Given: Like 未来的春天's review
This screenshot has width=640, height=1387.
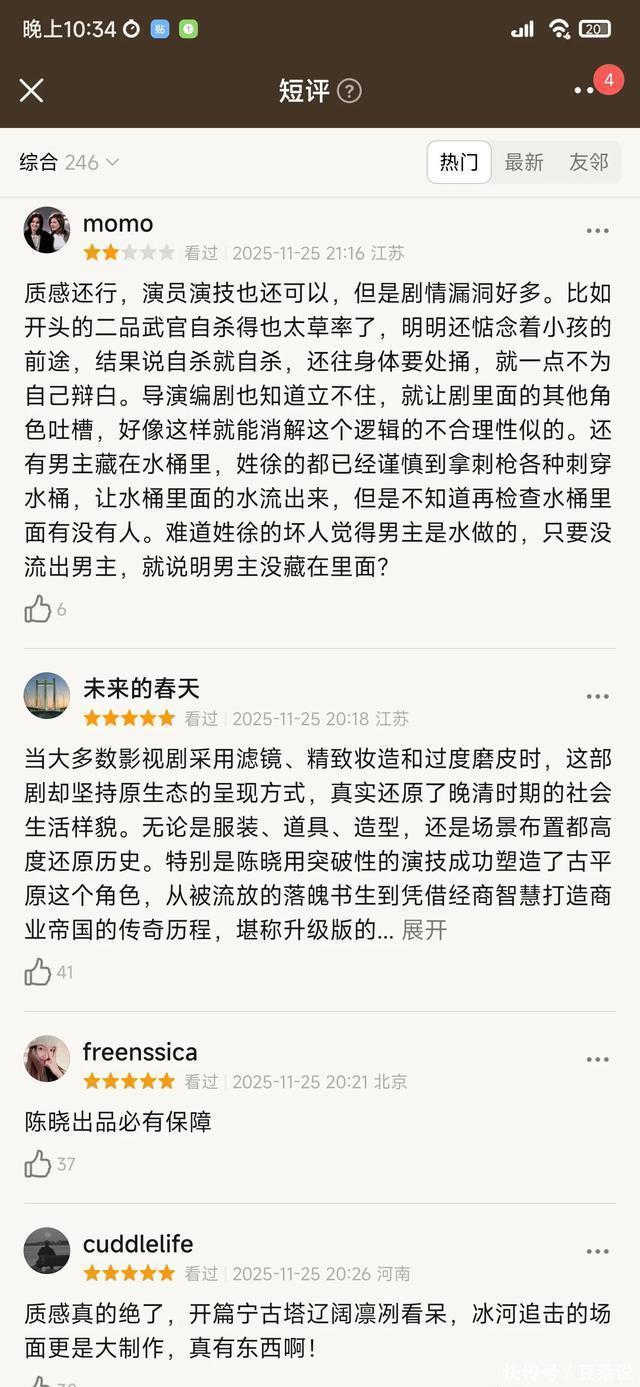Looking at the screenshot, I should pyautogui.click(x=38, y=972).
